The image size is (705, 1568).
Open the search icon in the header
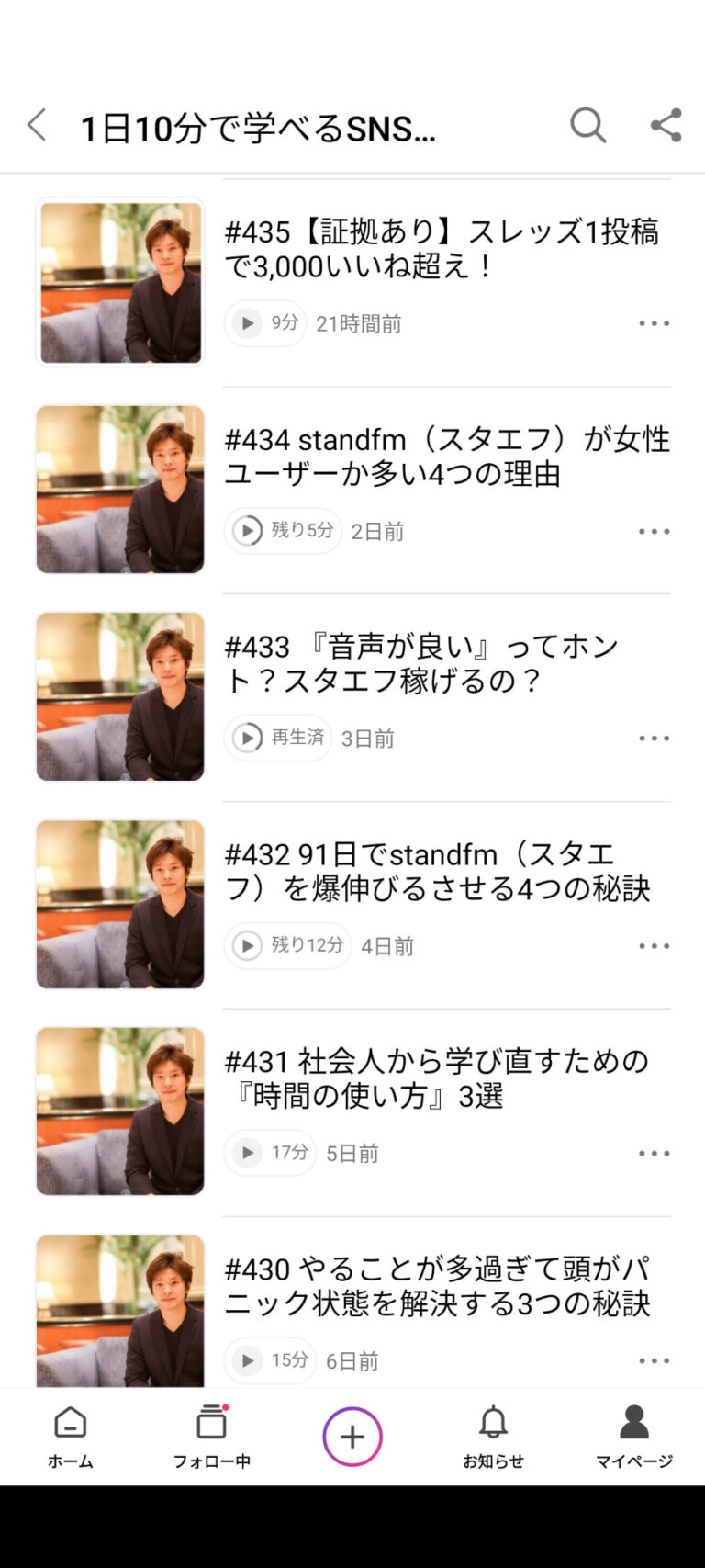pos(588,126)
